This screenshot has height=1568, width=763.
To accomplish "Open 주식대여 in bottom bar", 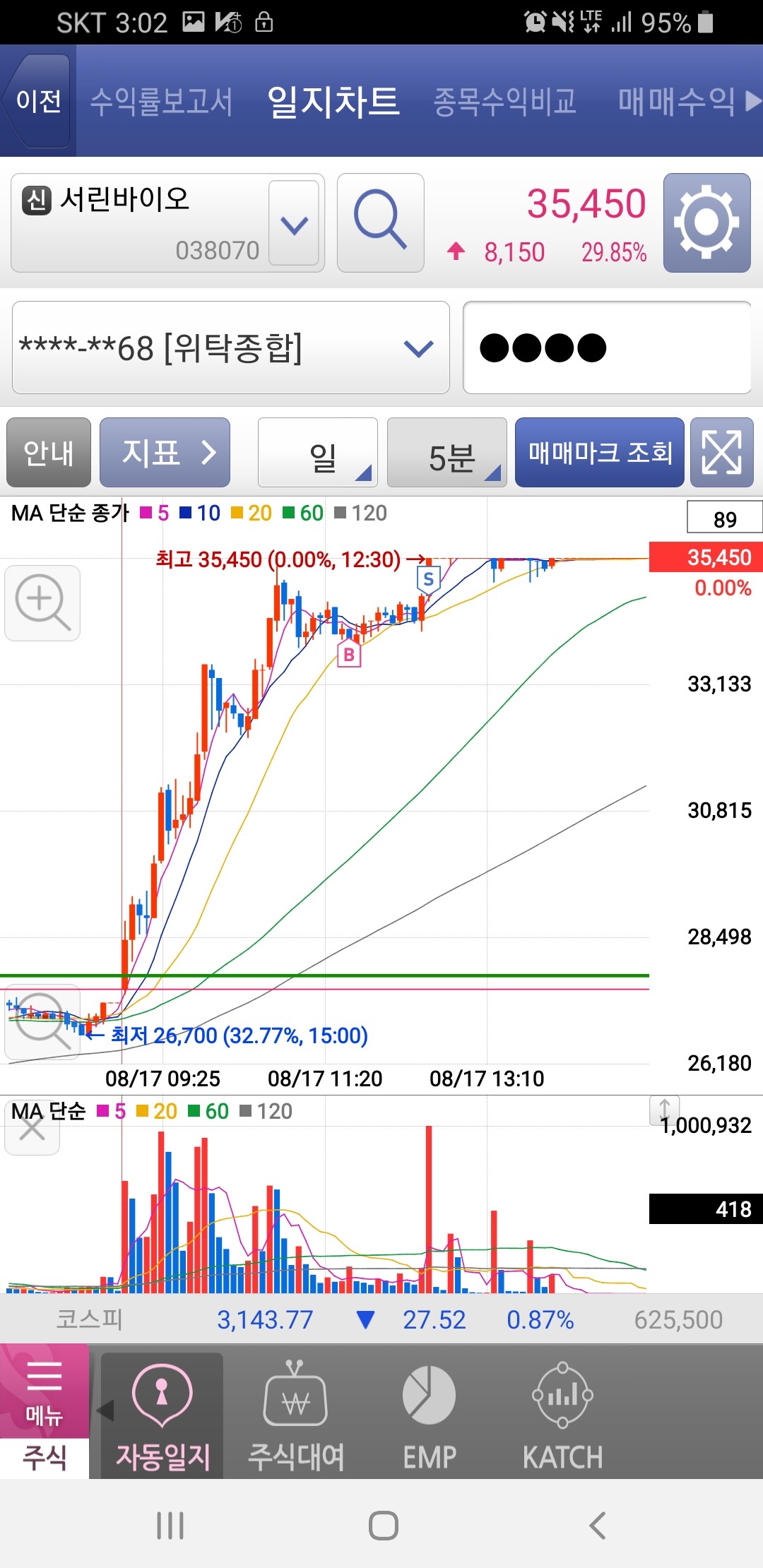I will (x=295, y=1416).
